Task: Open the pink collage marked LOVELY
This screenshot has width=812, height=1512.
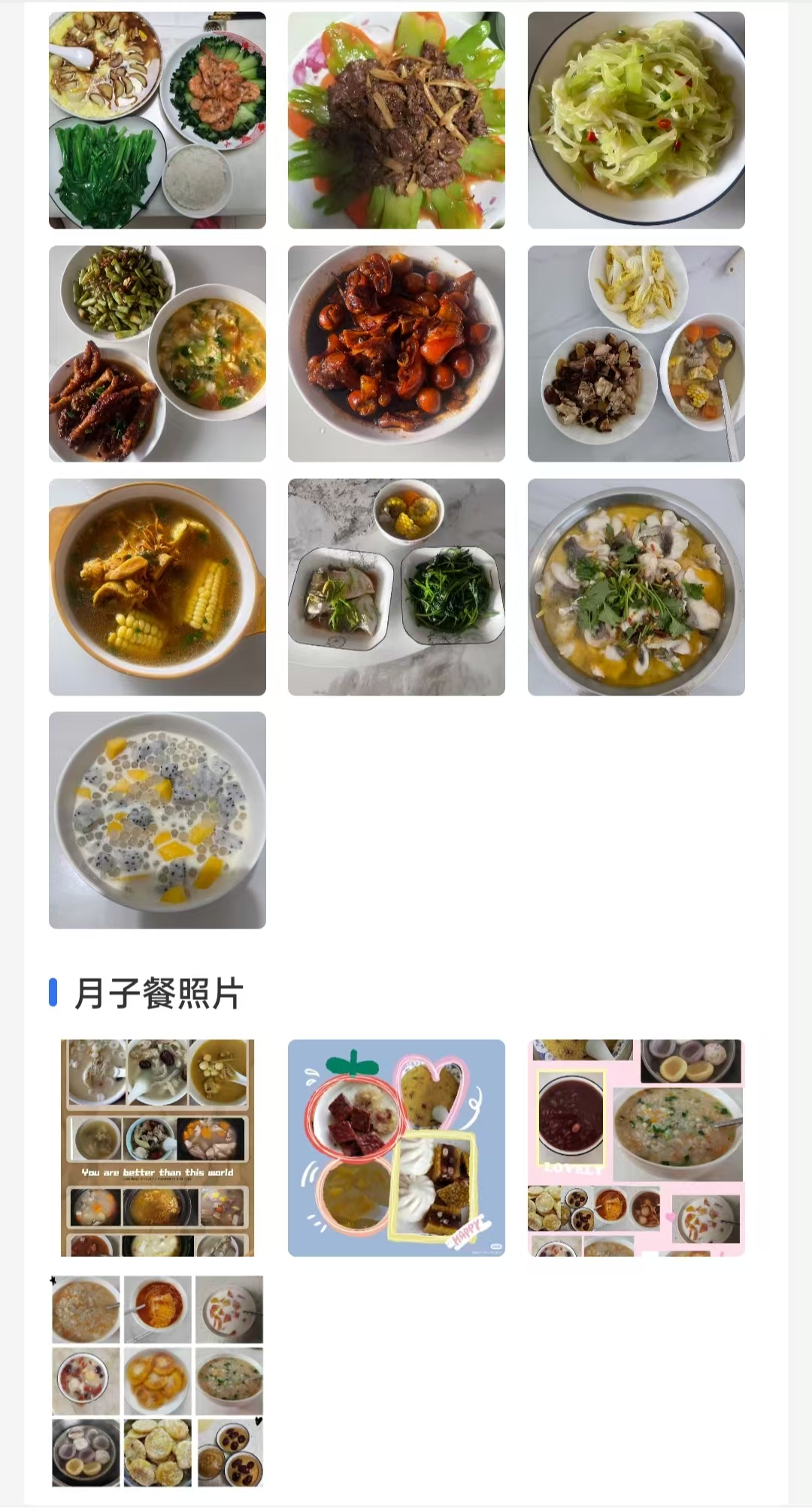Action: [636, 1147]
